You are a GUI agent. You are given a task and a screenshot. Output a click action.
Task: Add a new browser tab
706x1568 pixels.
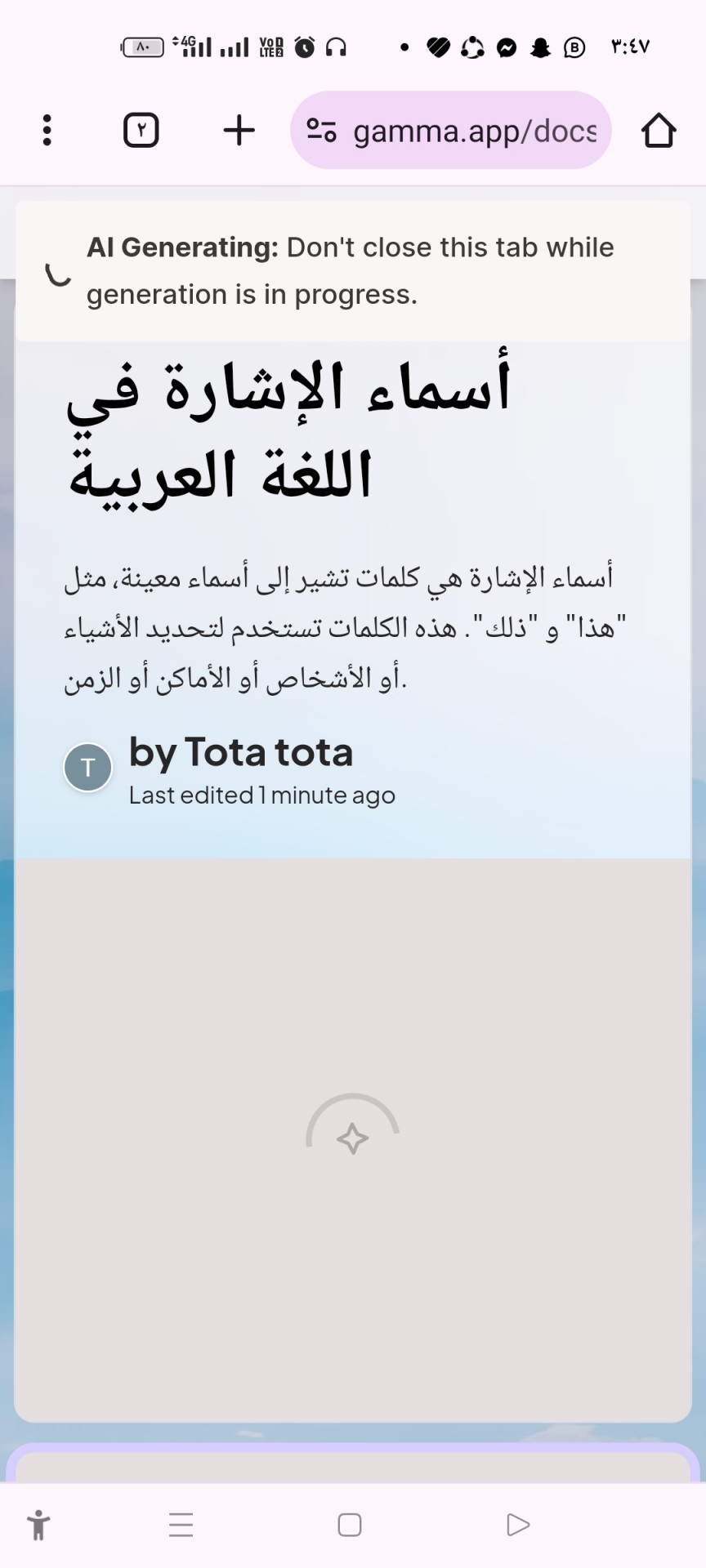[x=239, y=130]
